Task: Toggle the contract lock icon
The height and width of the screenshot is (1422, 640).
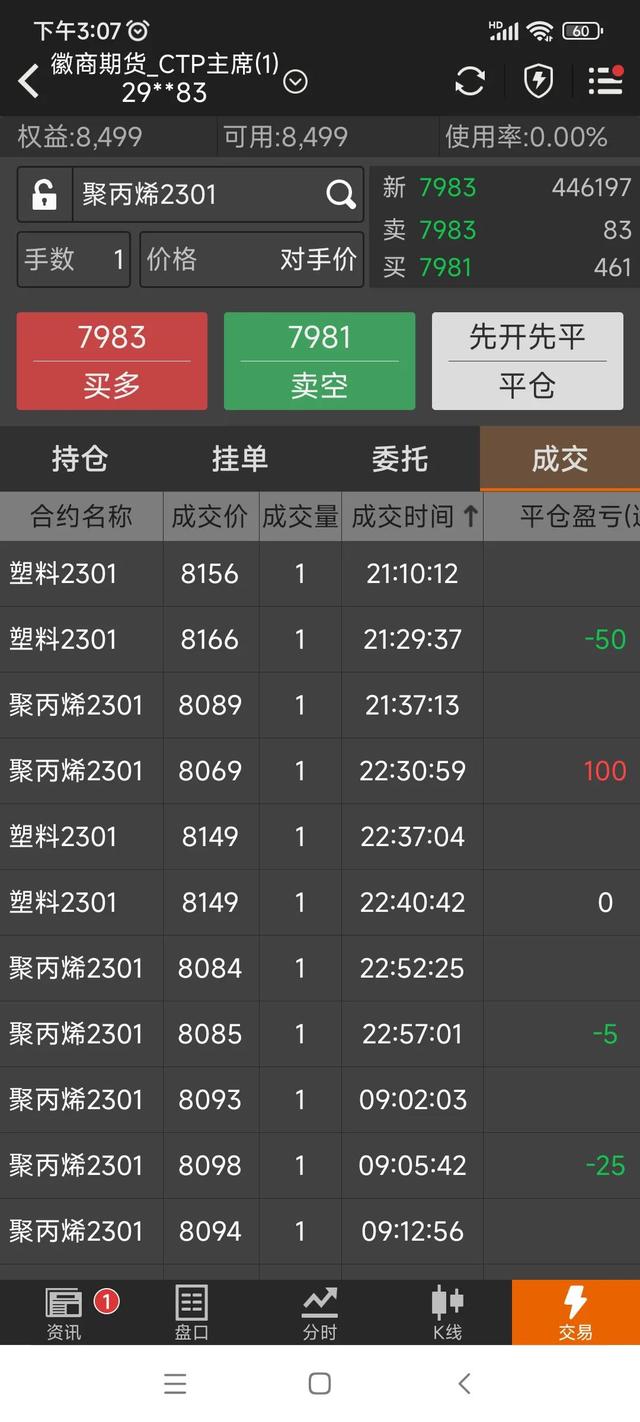Action: 44,195
